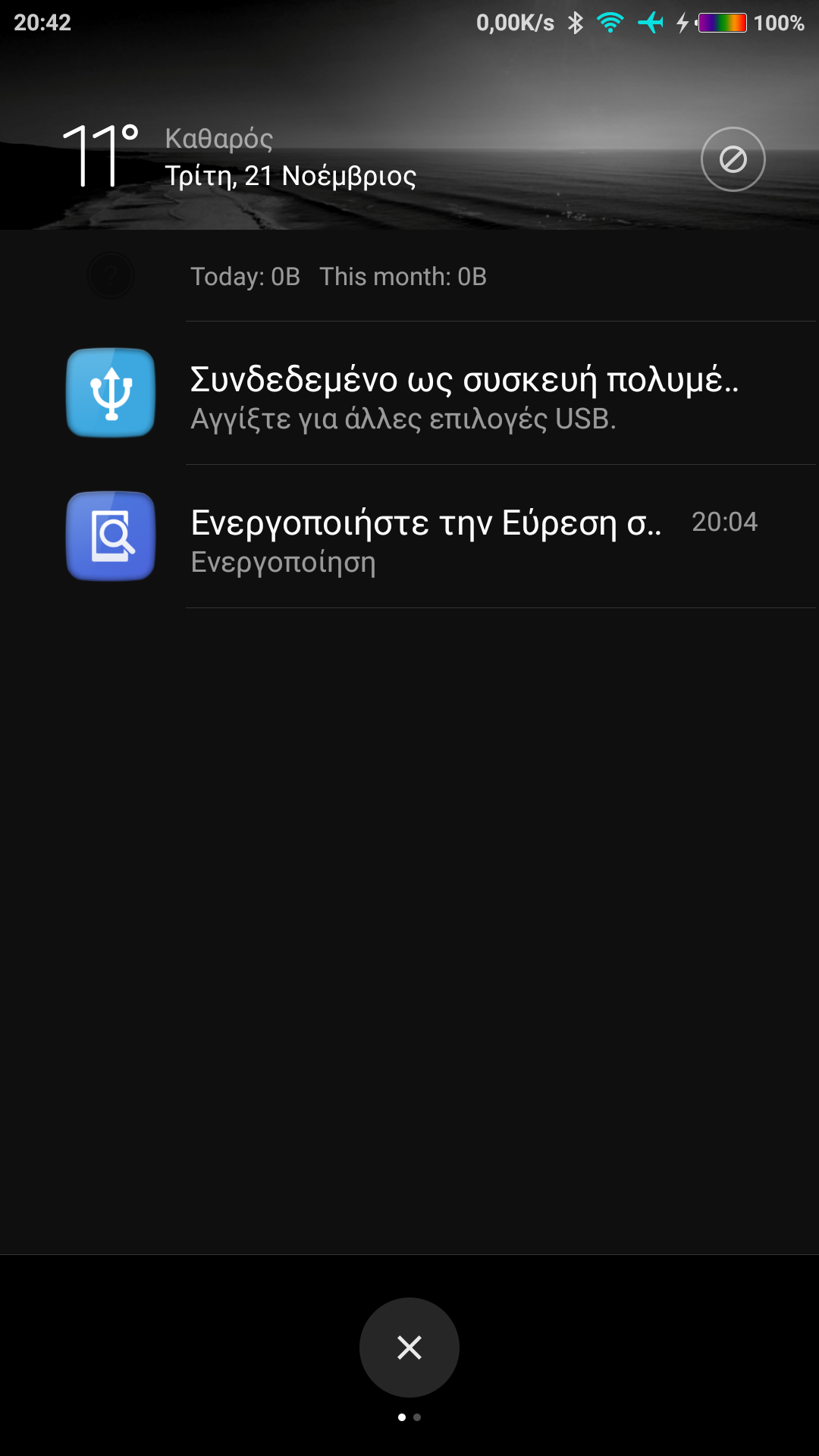
Task: Open the weather widget showing 11°
Action: point(101,155)
